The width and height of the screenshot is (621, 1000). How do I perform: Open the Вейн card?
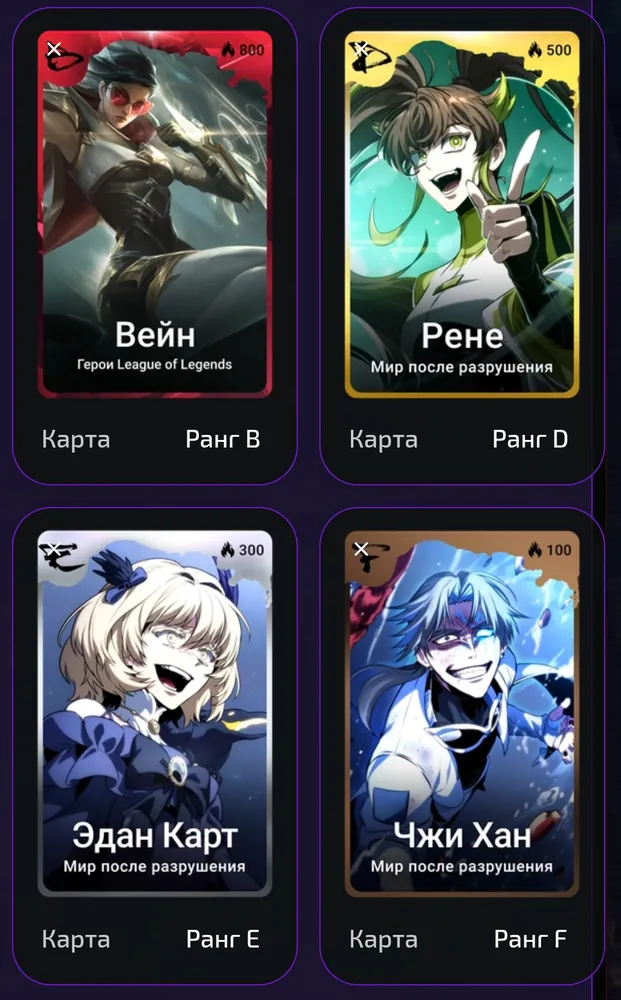(x=155, y=214)
